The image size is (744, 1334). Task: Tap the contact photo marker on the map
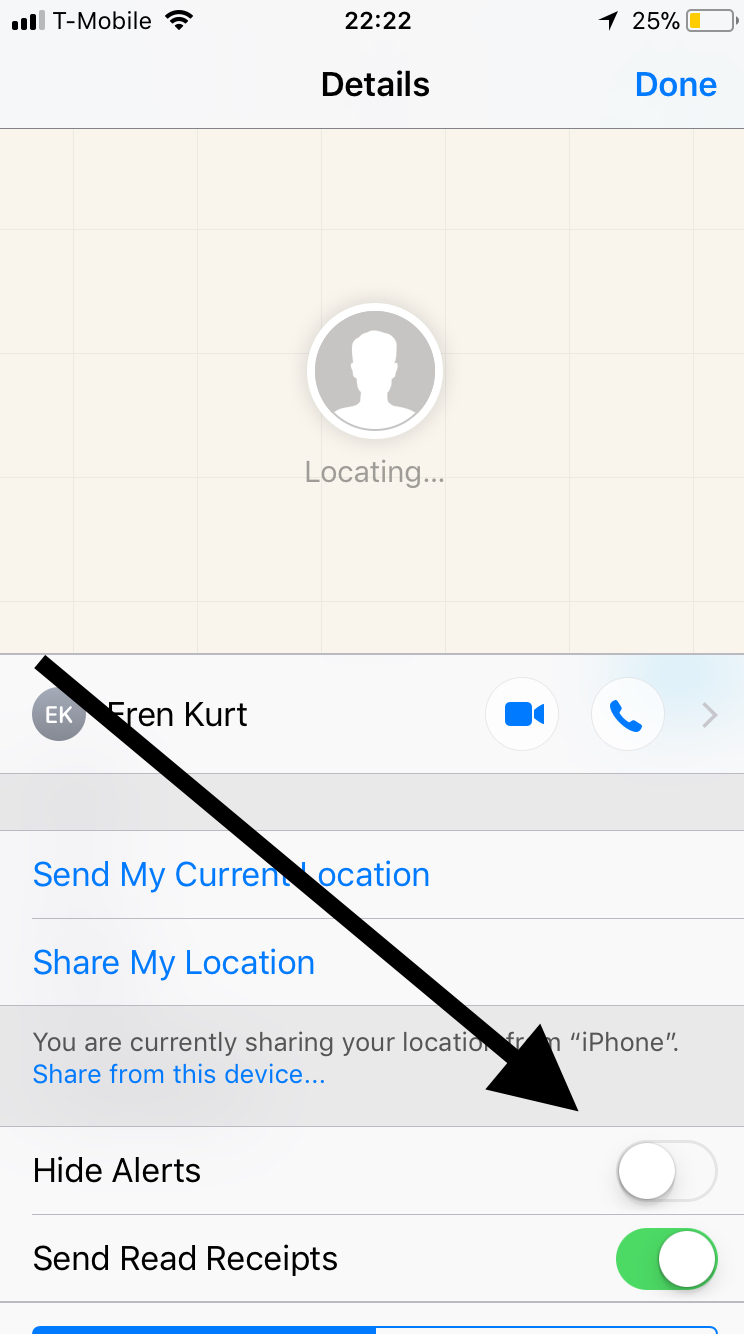pos(375,370)
